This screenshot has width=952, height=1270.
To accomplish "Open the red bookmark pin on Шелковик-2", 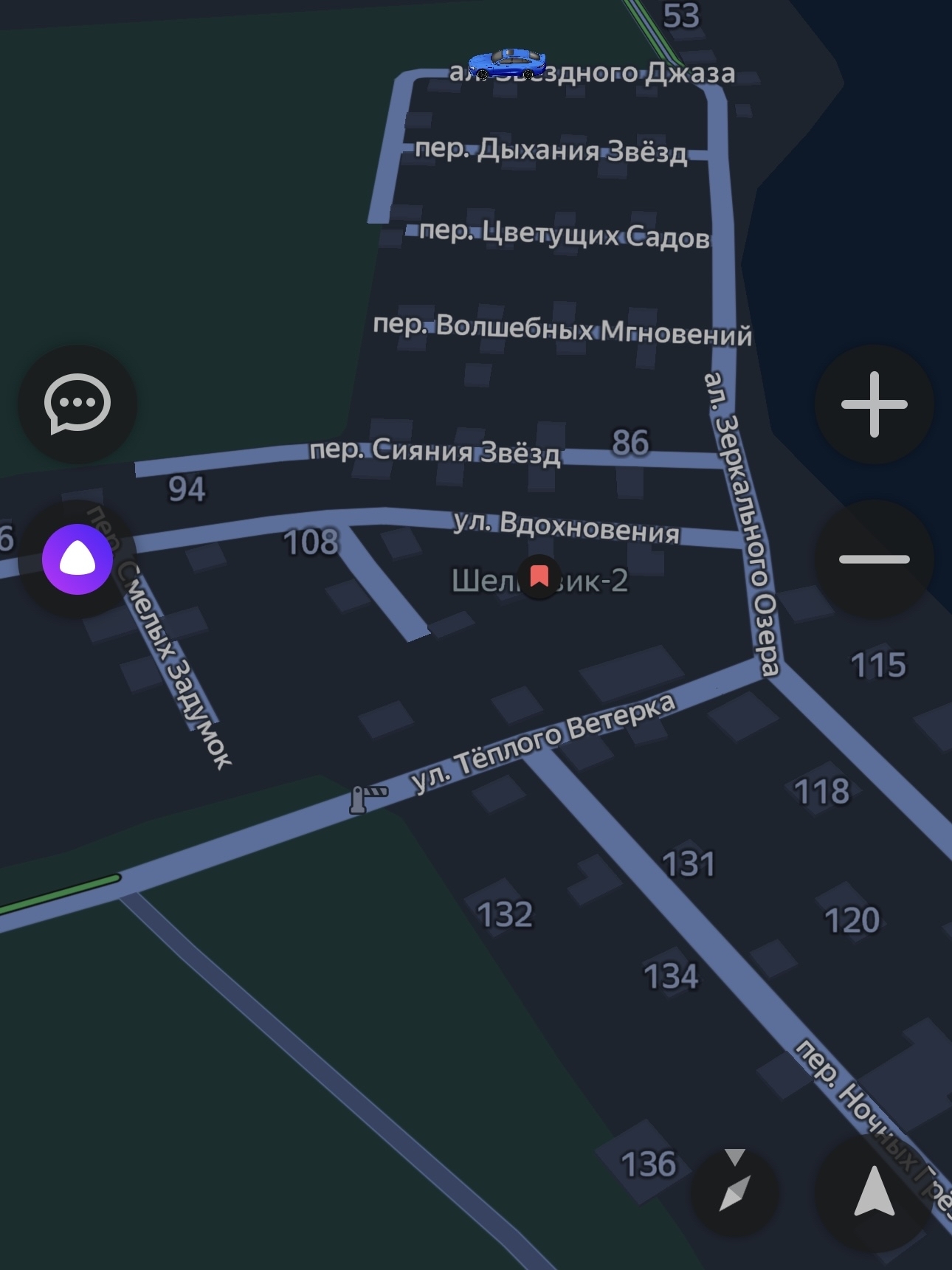I will coord(539,576).
